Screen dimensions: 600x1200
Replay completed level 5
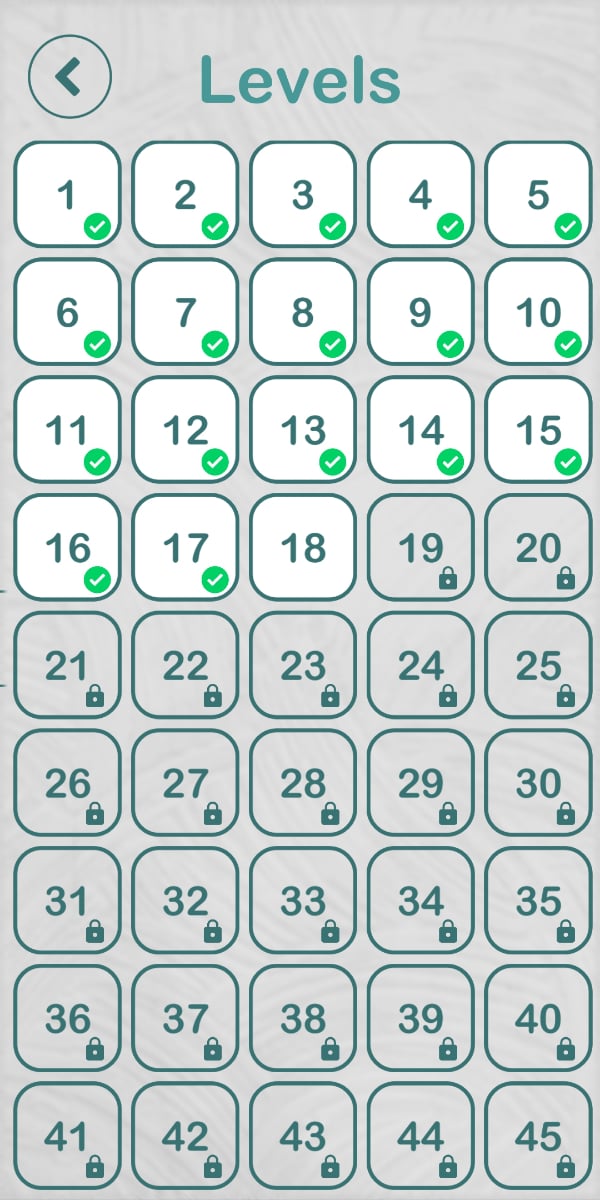pyautogui.click(x=538, y=194)
